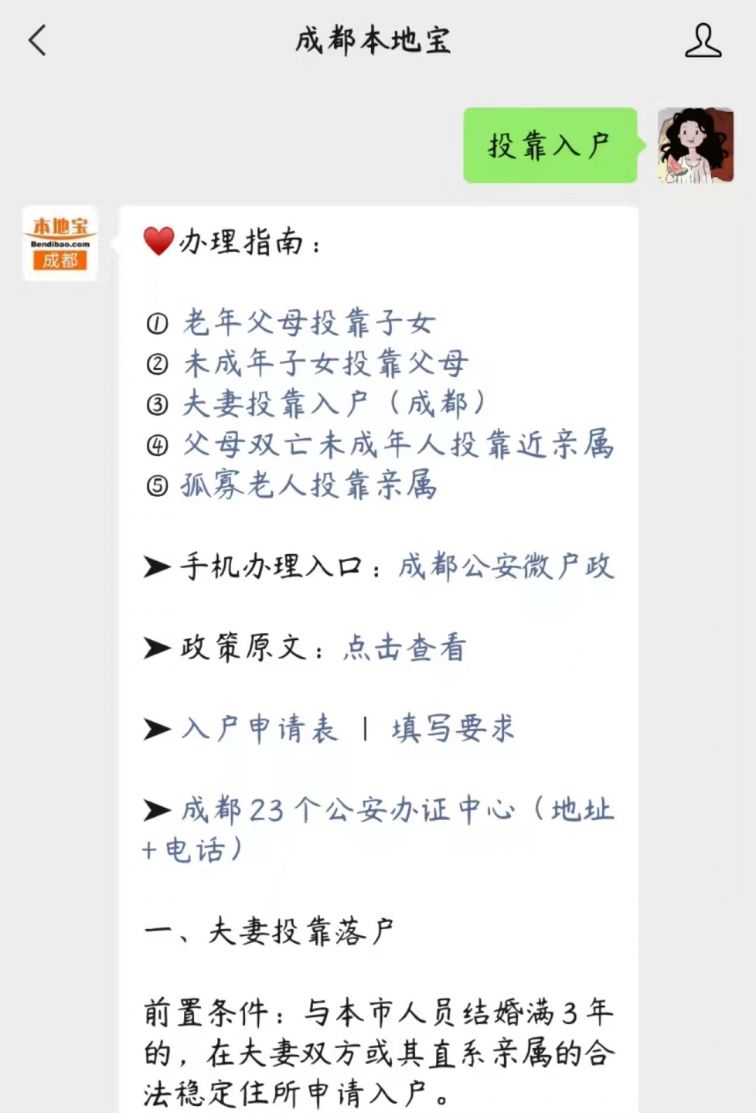Open link 未成年子女投靠父母

click(x=325, y=363)
